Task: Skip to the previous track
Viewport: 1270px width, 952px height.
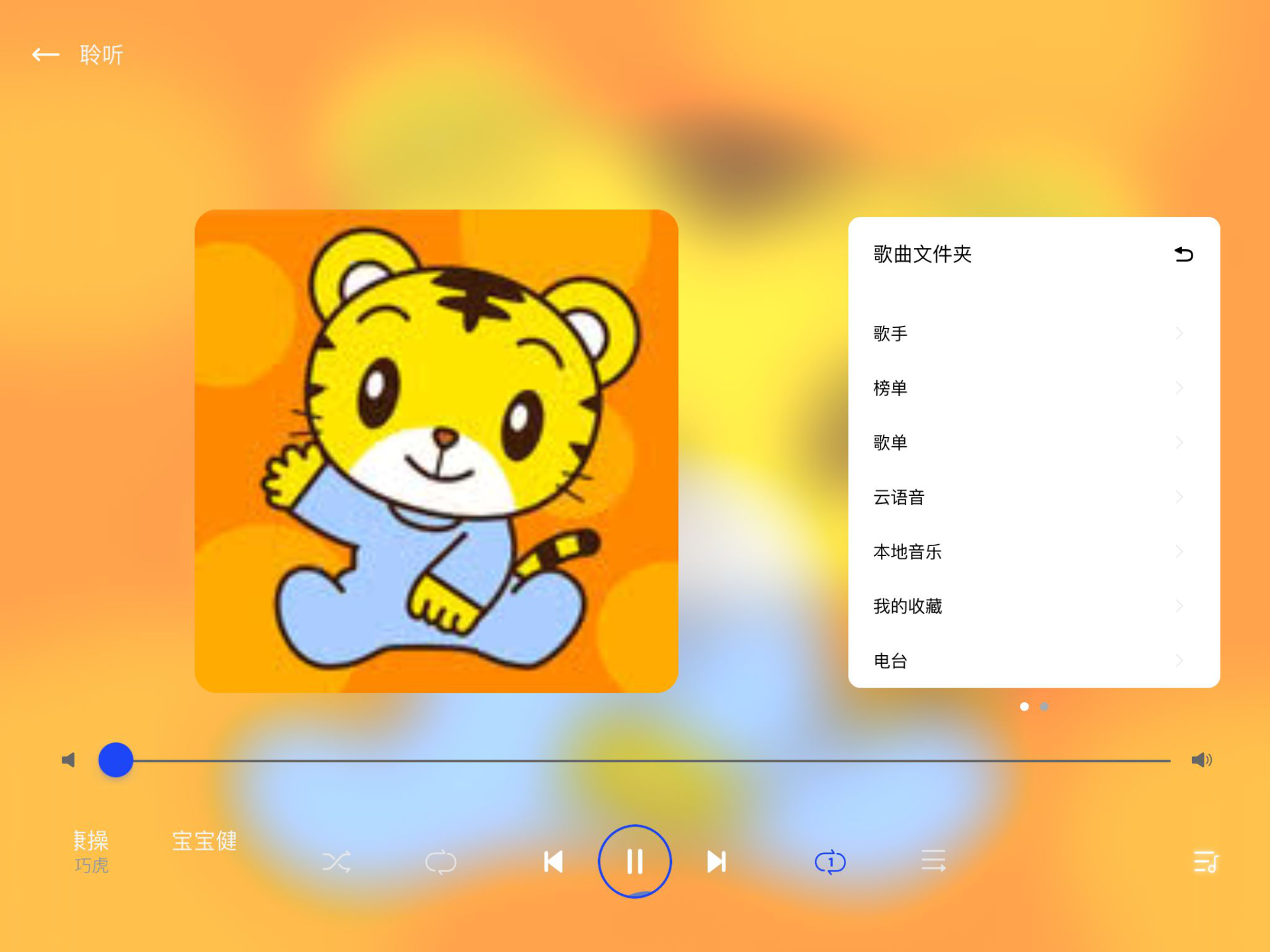Action: [x=553, y=861]
